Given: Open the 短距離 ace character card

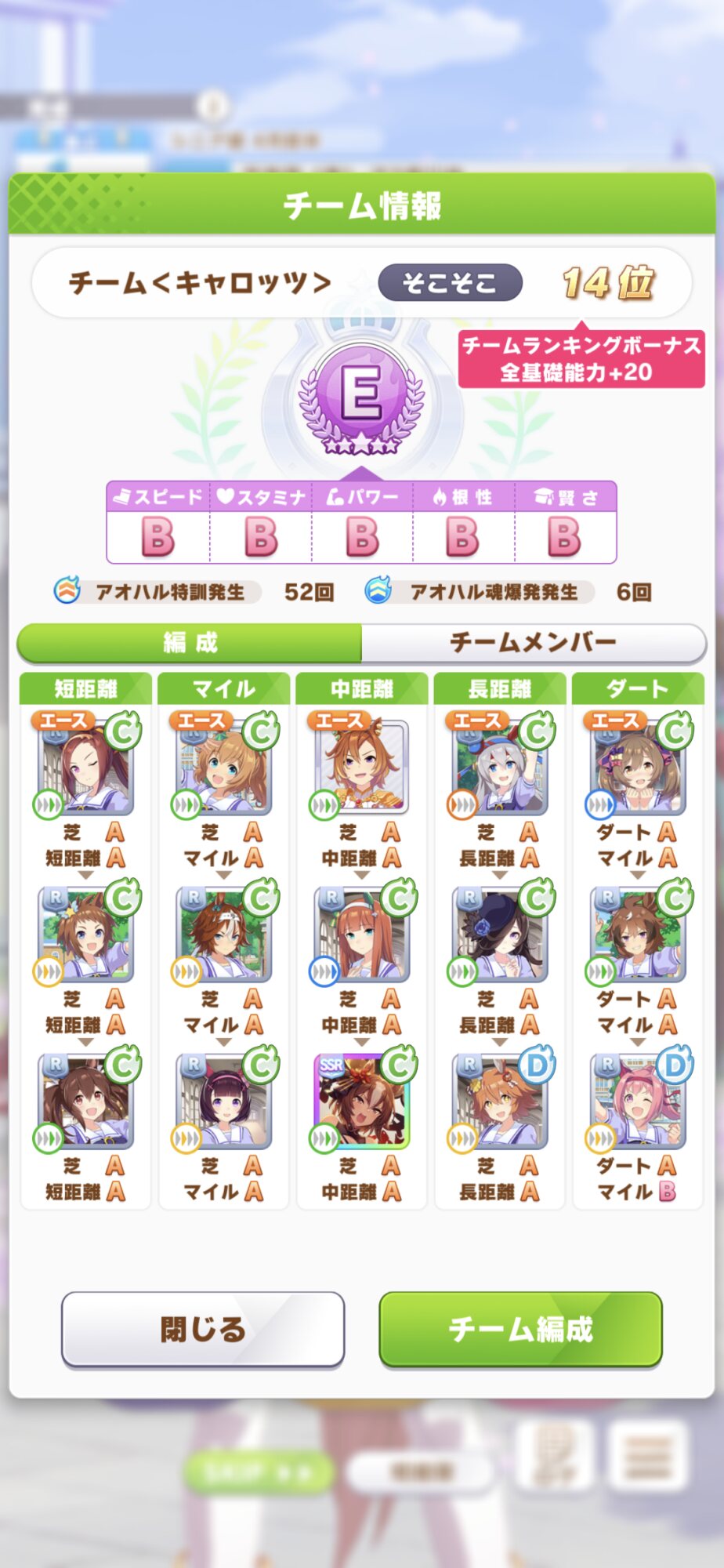Looking at the screenshot, I should [85, 768].
